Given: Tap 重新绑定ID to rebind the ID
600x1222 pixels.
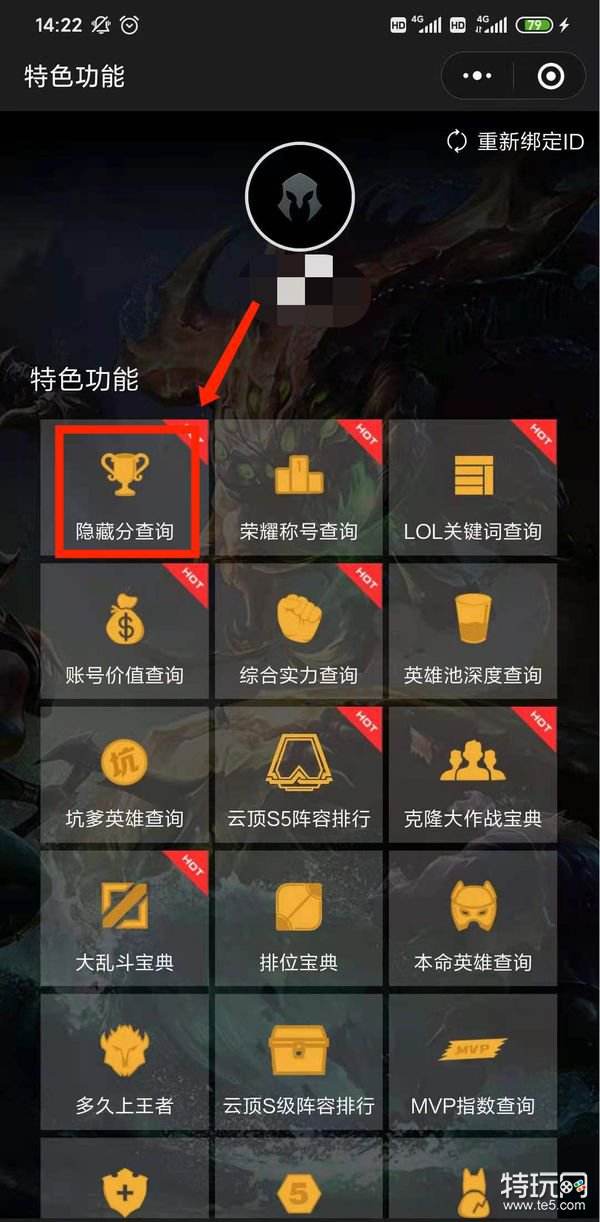Looking at the screenshot, I should click(x=516, y=141).
